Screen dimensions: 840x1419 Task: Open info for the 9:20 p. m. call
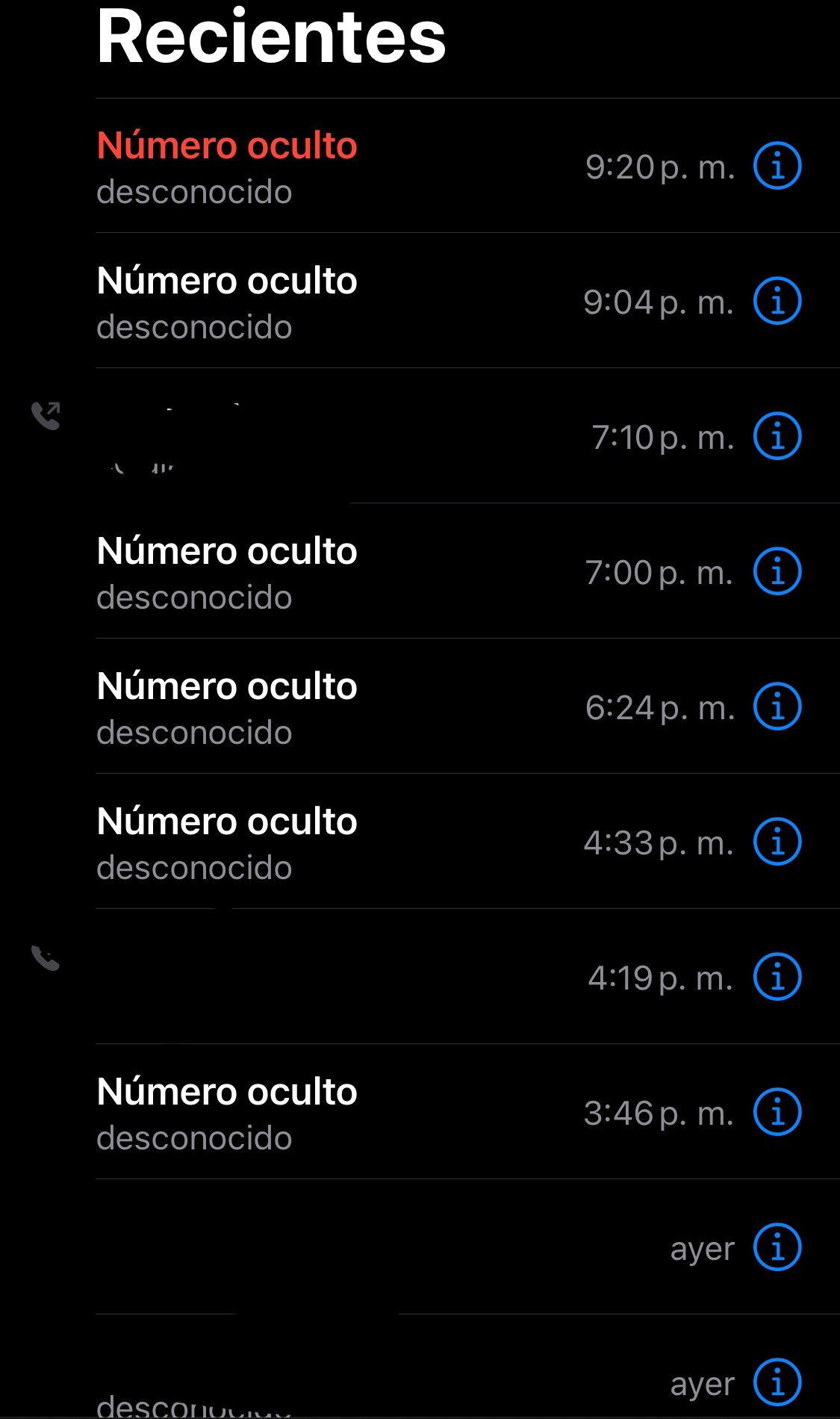point(777,166)
